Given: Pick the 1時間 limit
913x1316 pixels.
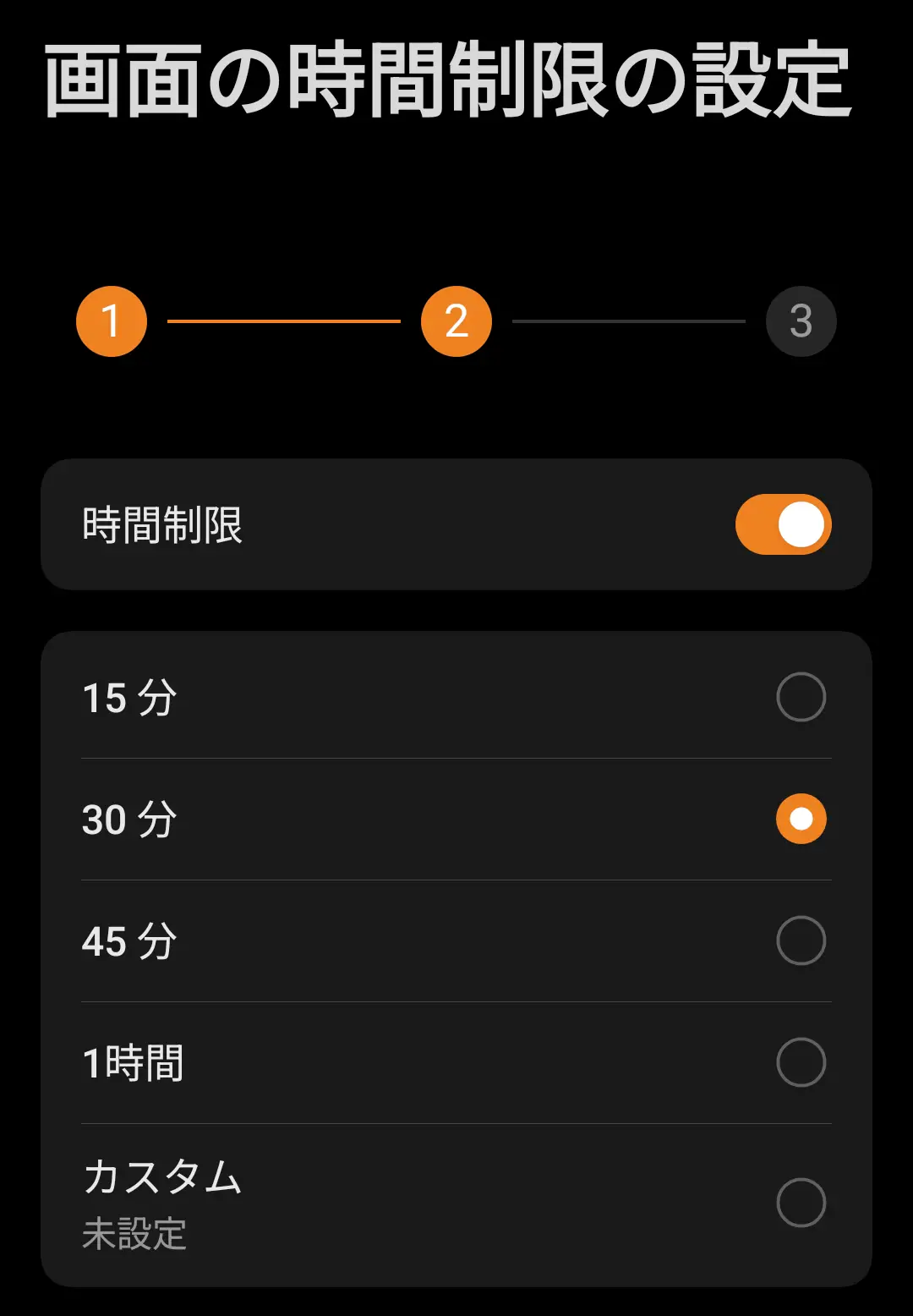Looking at the screenshot, I should point(800,1062).
